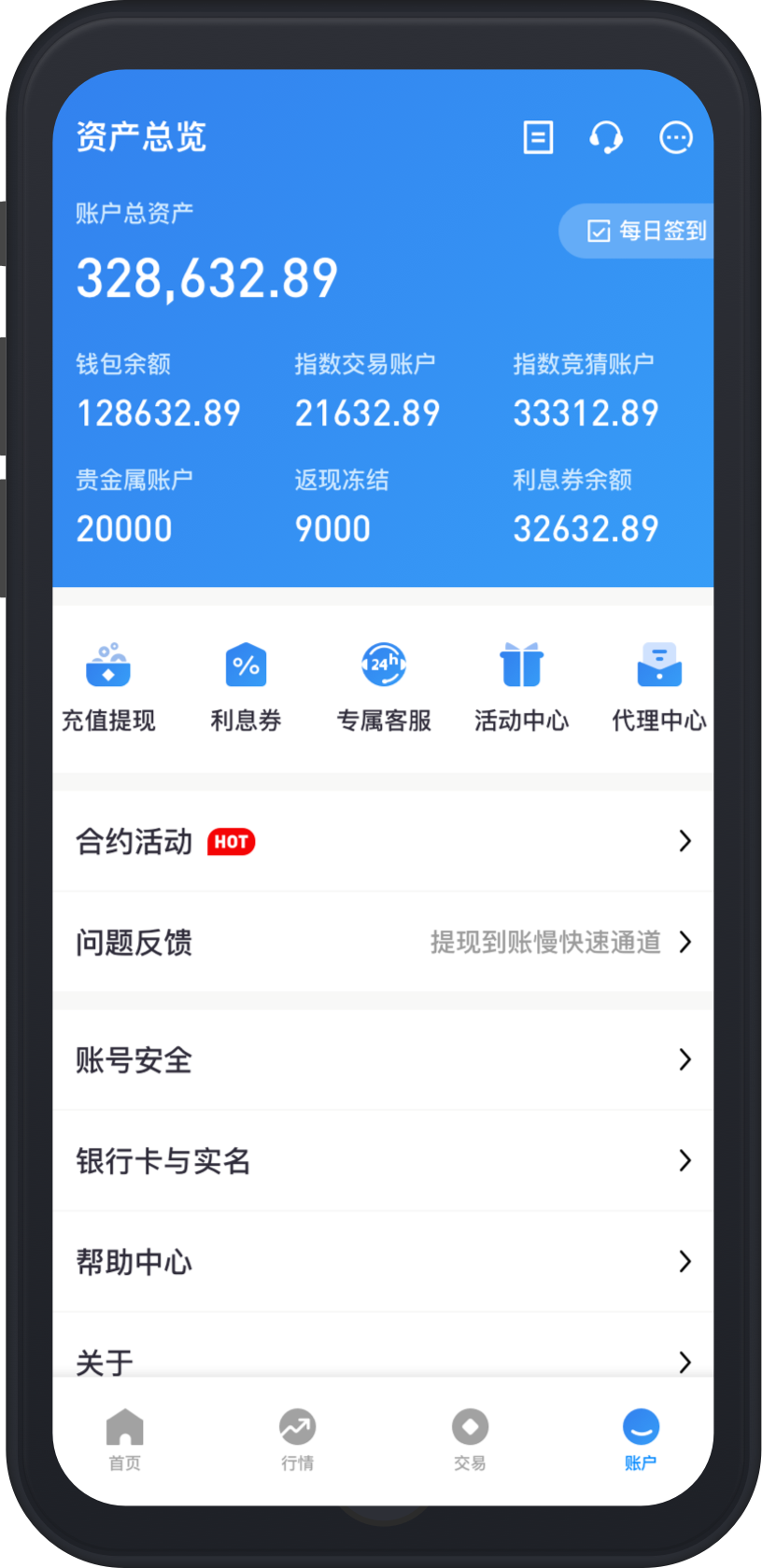Open the customer service headset icon

tap(606, 138)
